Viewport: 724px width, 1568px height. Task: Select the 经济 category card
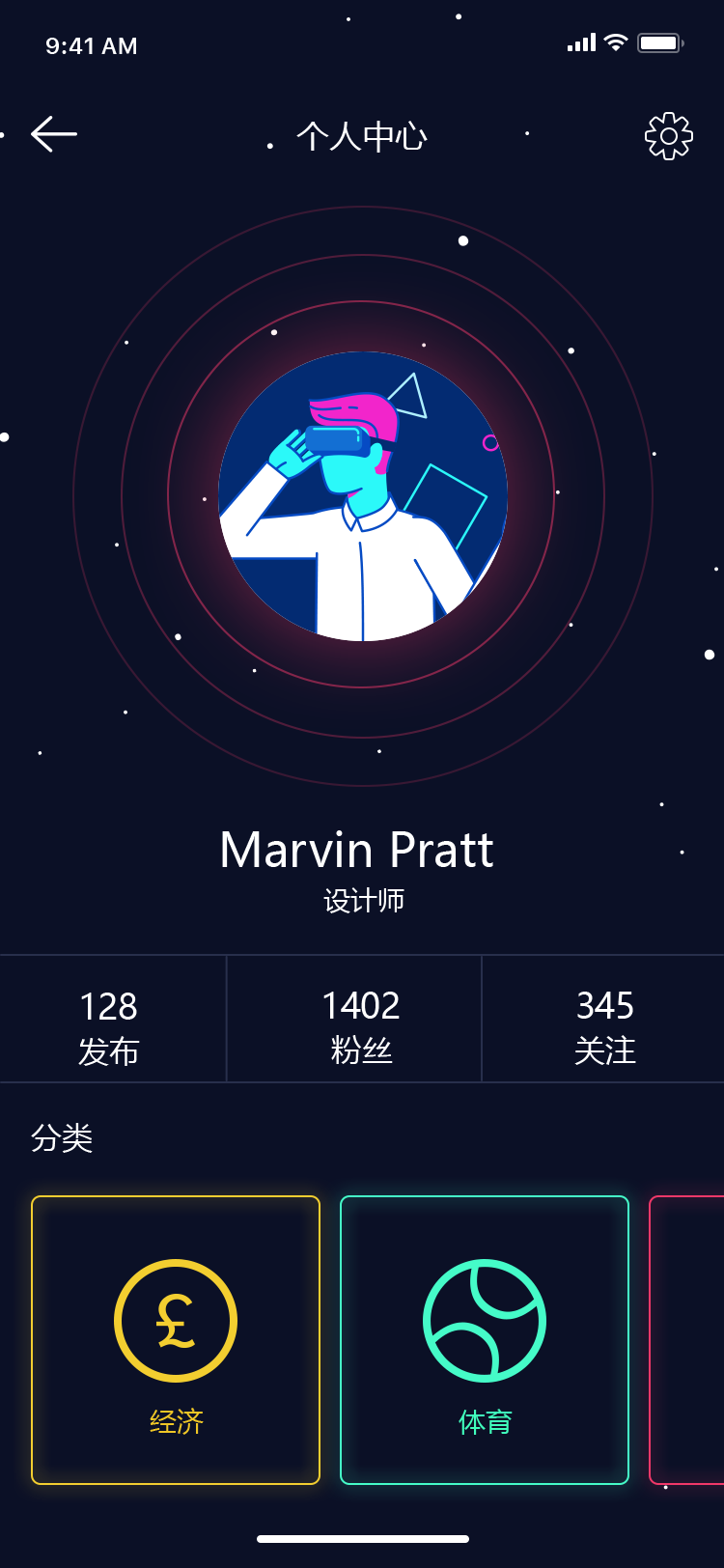pos(176,1339)
